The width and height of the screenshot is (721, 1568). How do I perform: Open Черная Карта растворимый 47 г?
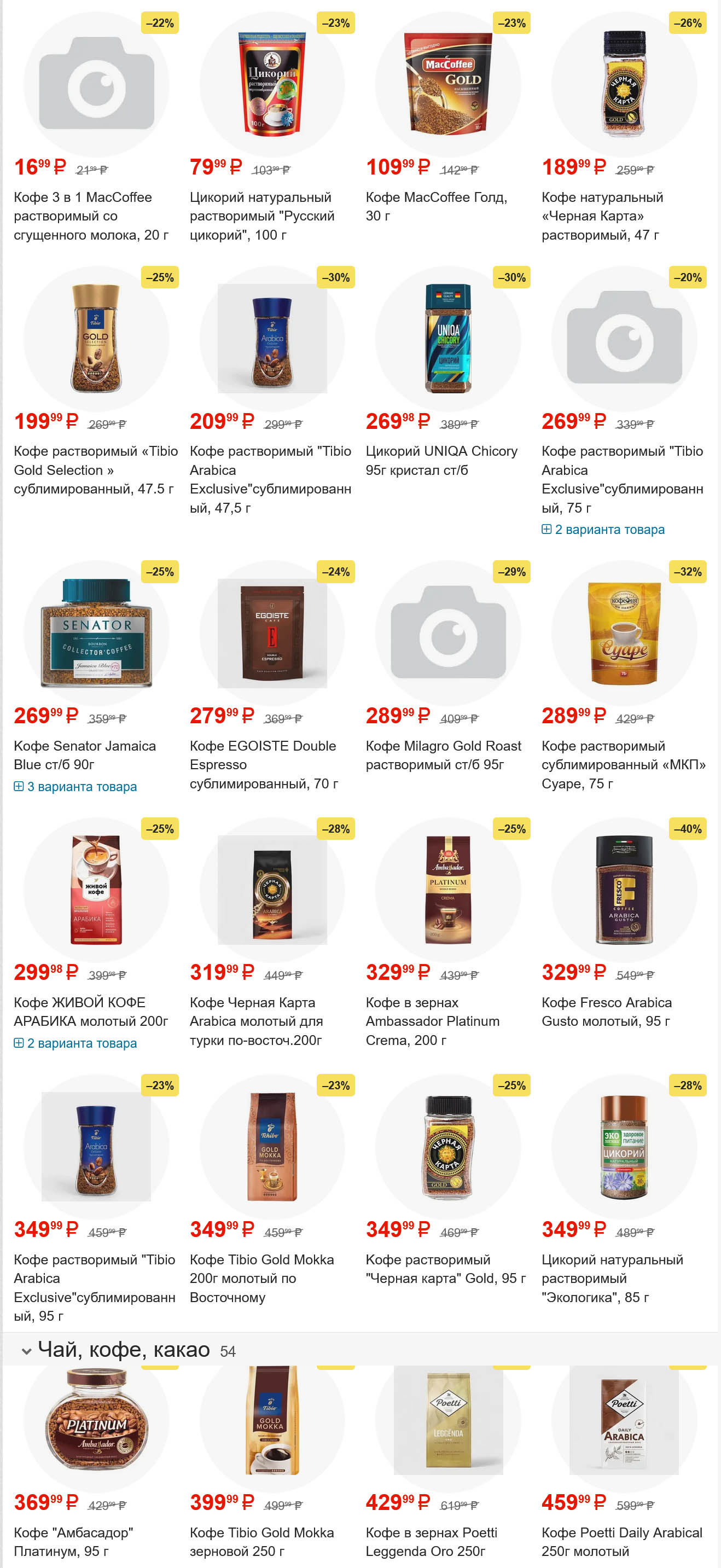602,216
